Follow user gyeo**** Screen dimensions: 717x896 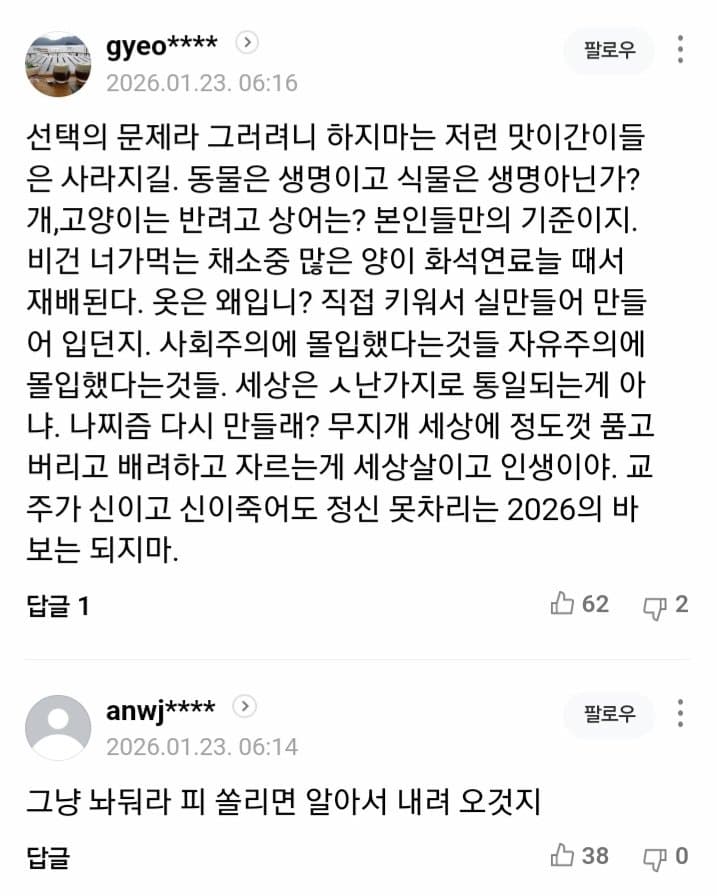(x=608, y=51)
